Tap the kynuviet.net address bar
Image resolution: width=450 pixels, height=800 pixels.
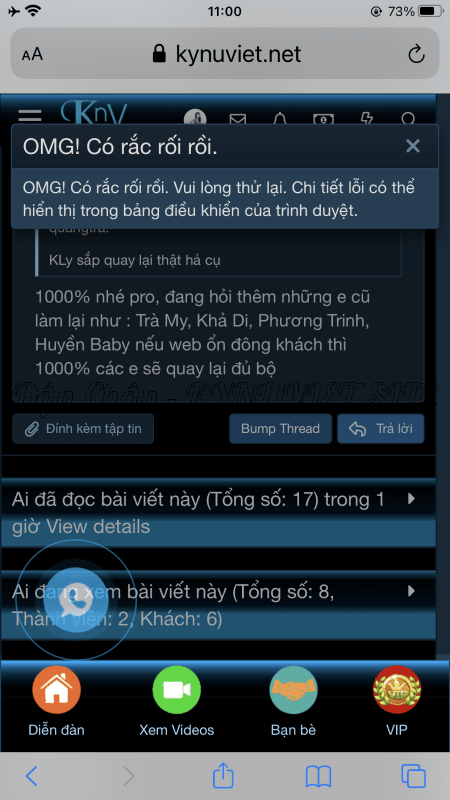click(x=225, y=54)
